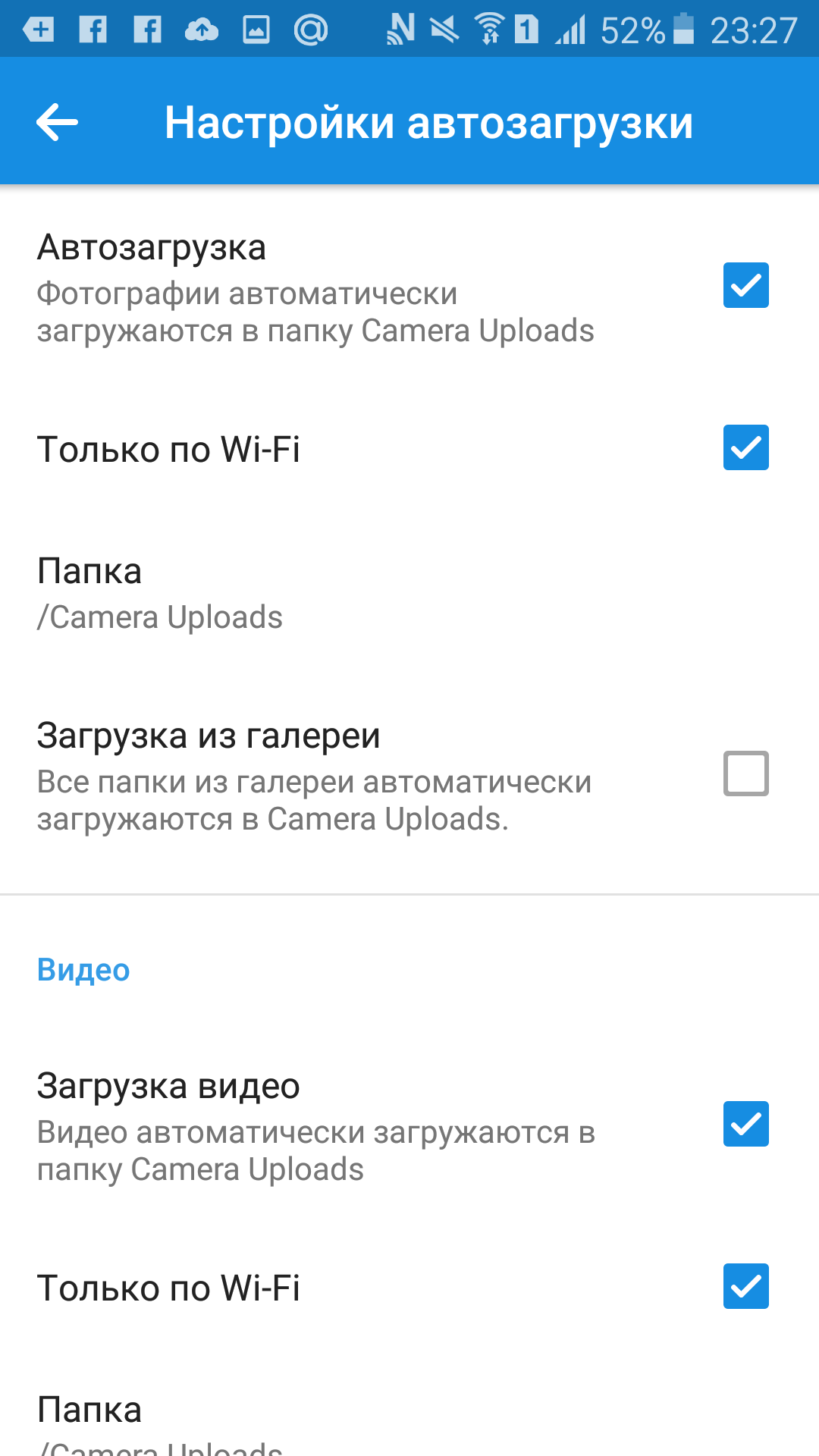
Task: Open the Папка row under photo settings
Action: pos(303,593)
